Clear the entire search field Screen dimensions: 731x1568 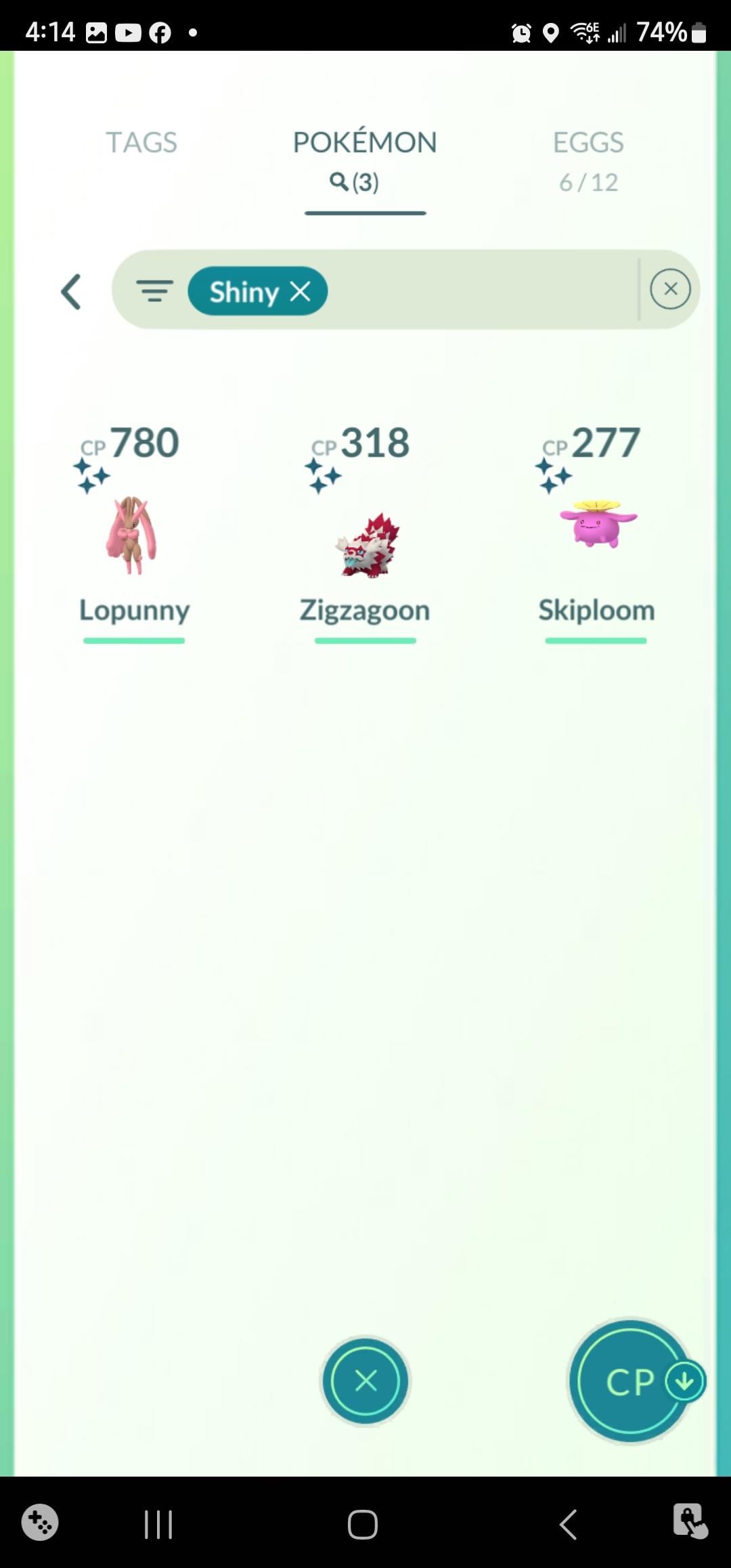670,289
